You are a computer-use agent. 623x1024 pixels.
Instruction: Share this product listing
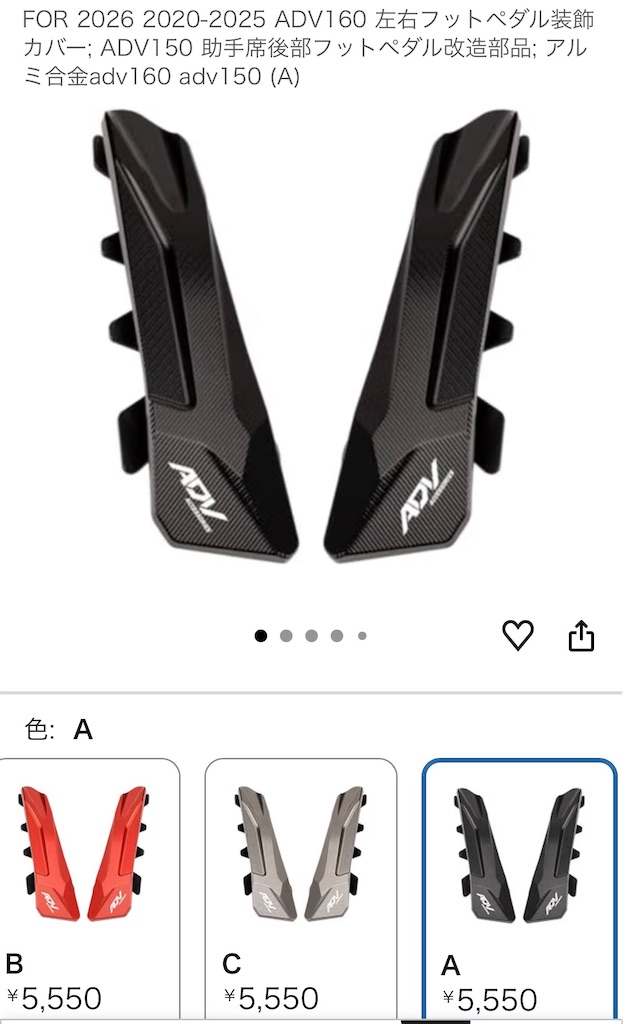tap(581, 635)
